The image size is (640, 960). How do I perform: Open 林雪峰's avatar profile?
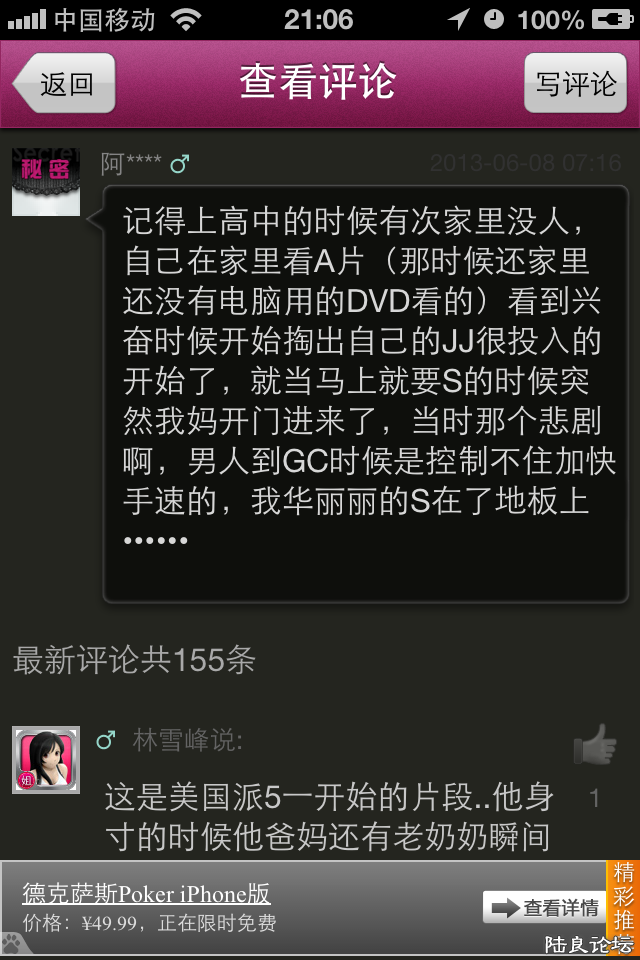click(x=45, y=760)
